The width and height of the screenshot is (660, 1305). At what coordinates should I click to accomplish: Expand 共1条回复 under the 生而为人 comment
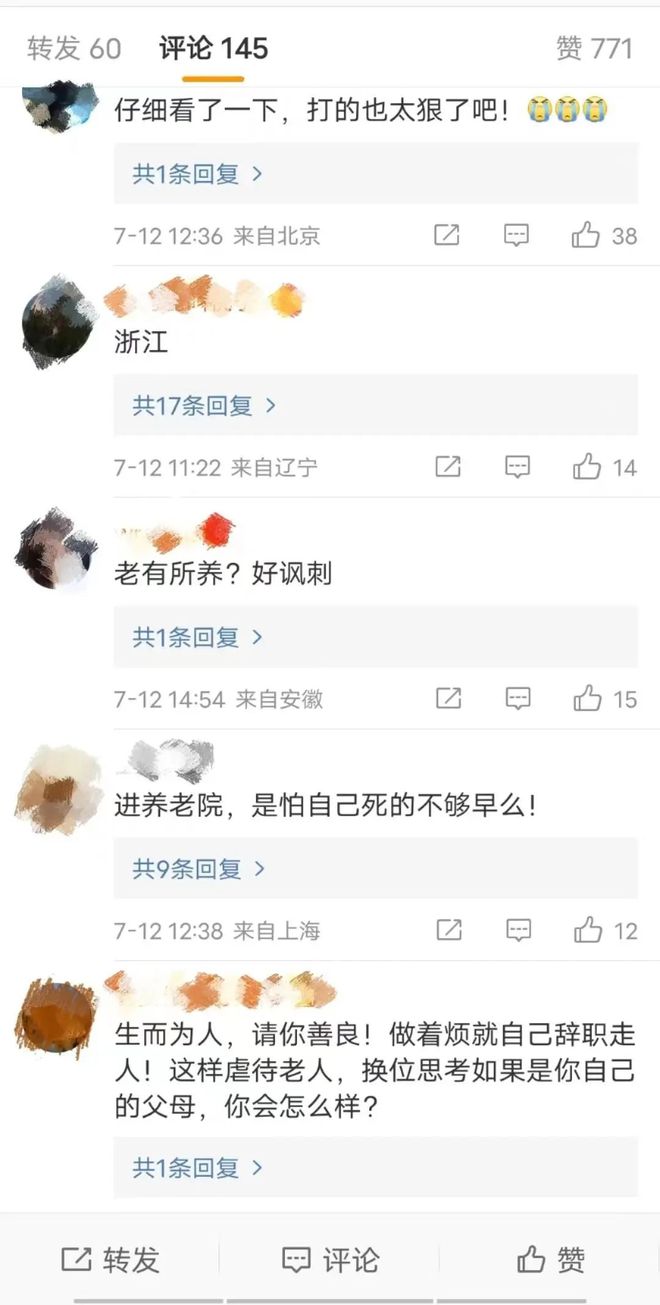(197, 1167)
